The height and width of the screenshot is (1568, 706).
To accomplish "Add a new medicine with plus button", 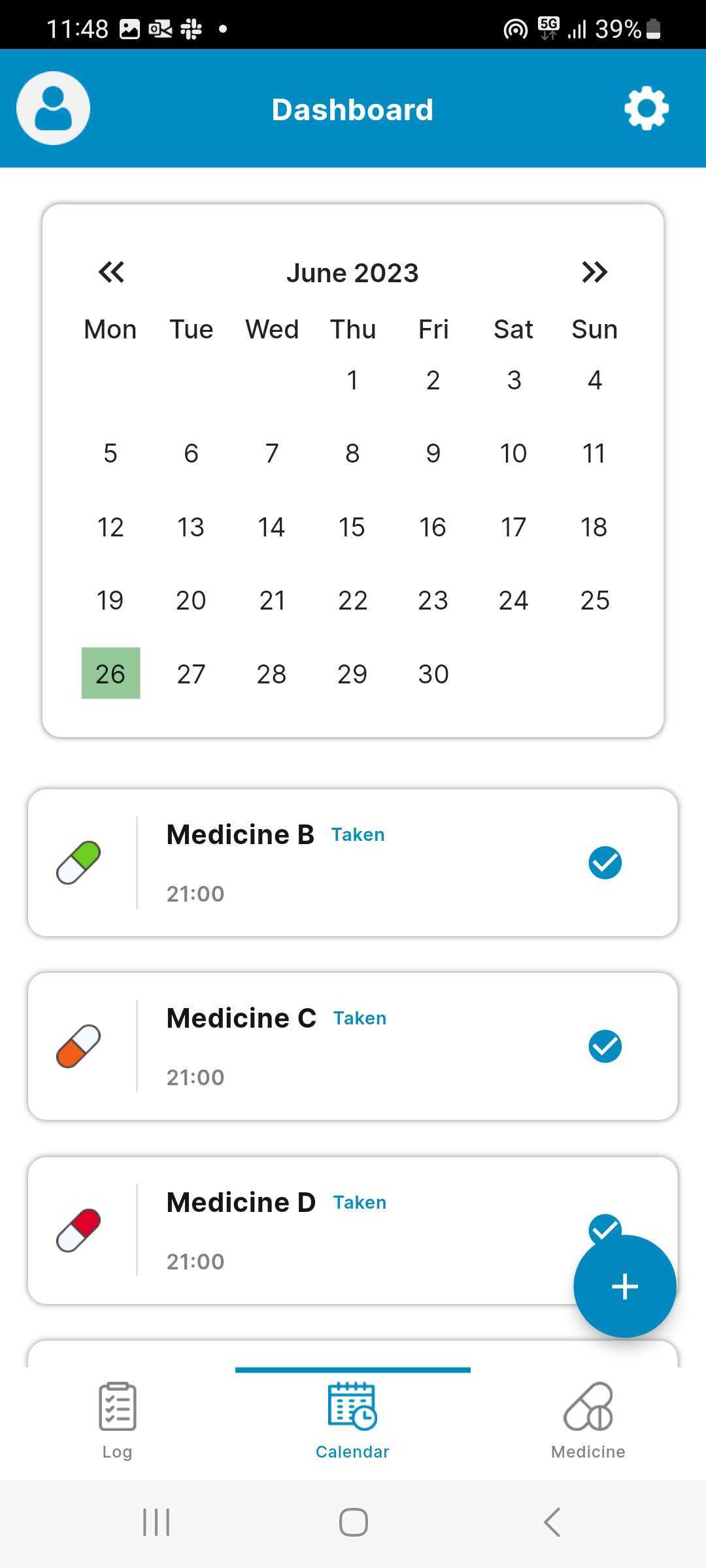I will coord(624,1286).
